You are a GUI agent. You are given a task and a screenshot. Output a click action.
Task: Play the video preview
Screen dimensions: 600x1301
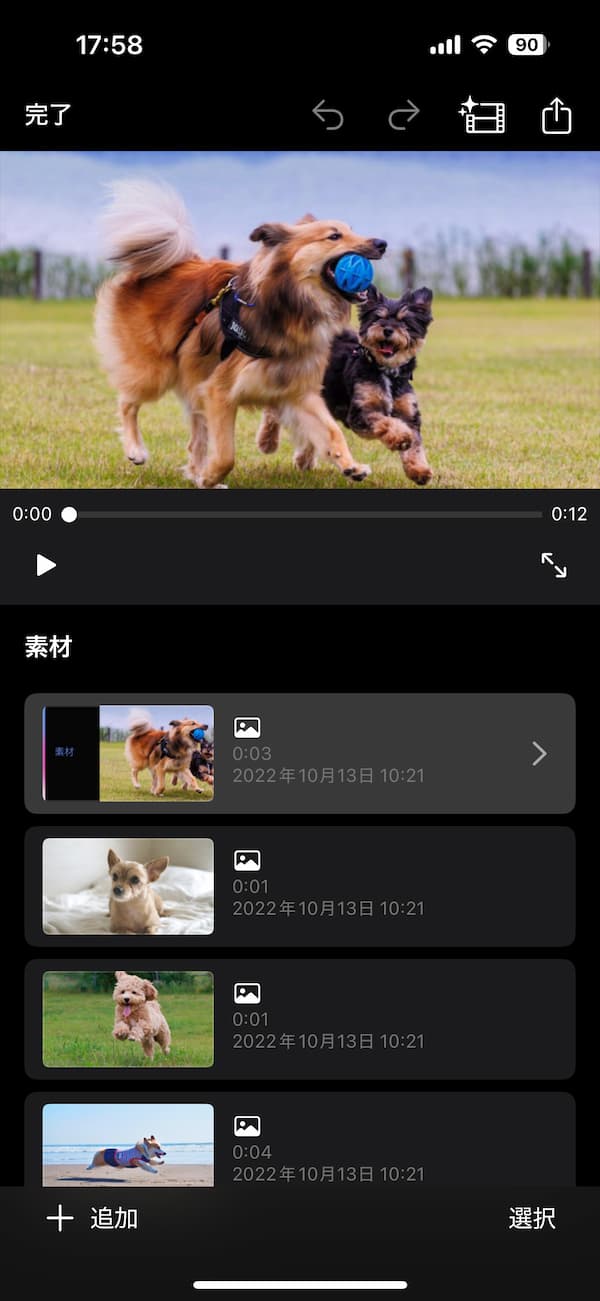[x=46, y=565]
